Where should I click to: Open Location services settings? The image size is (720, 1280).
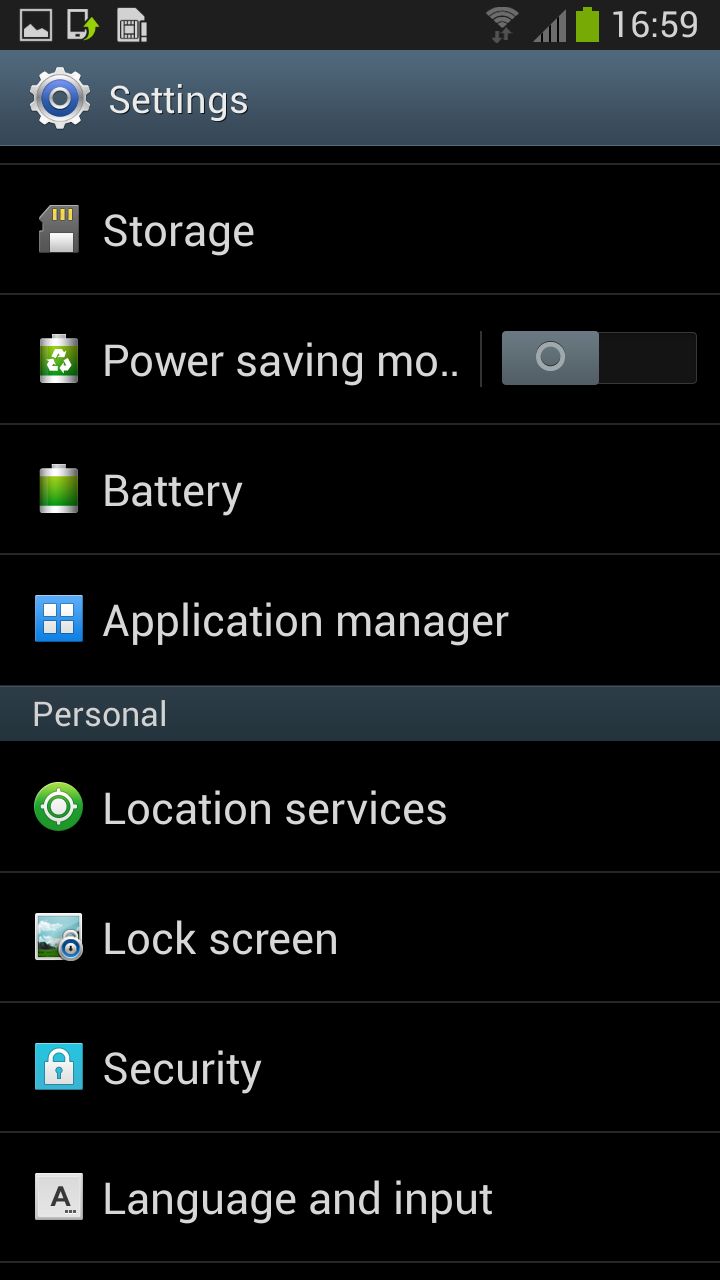click(x=275, y=809)
